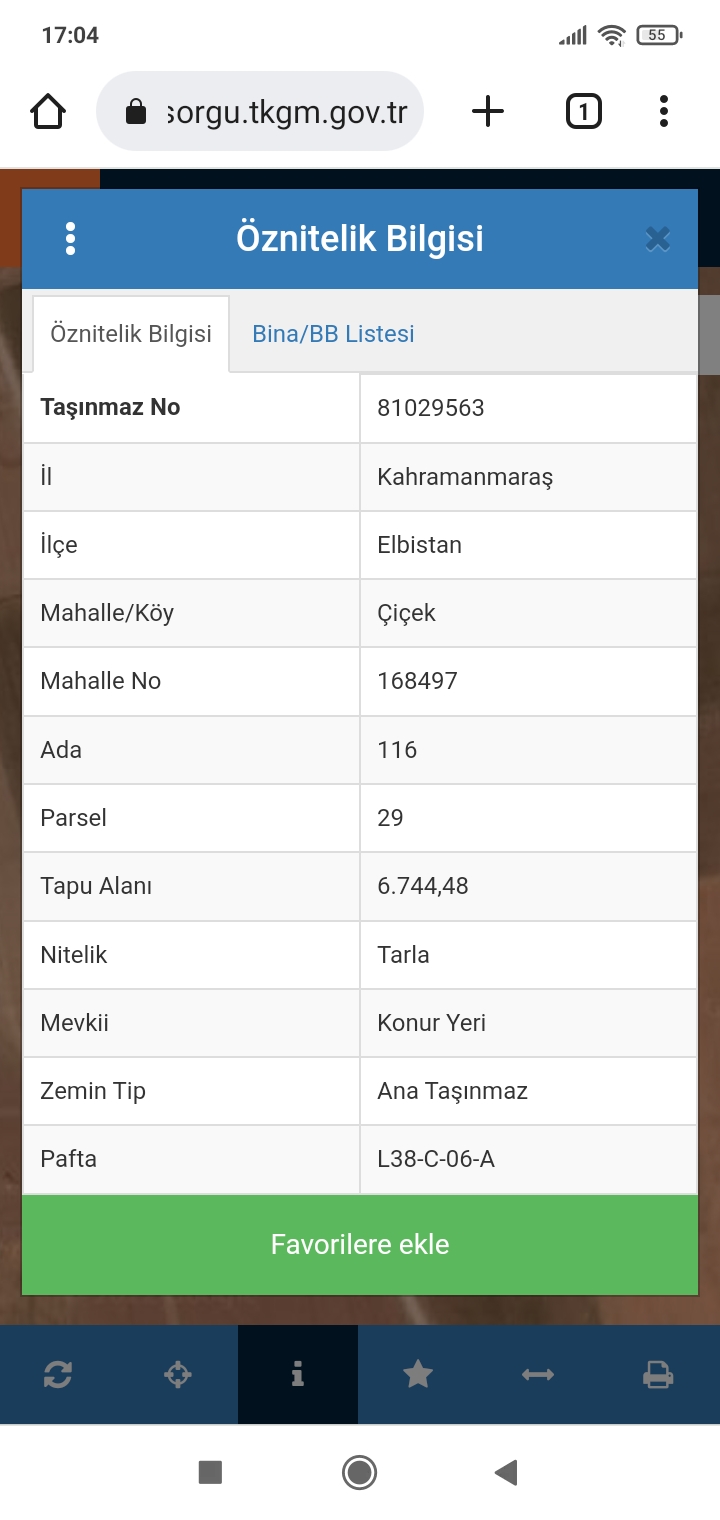This screenshot has width=720, height=1520.
Task: Open the dialog's three-dot menu
Action: pyautogui.click(x=70, y=239)
